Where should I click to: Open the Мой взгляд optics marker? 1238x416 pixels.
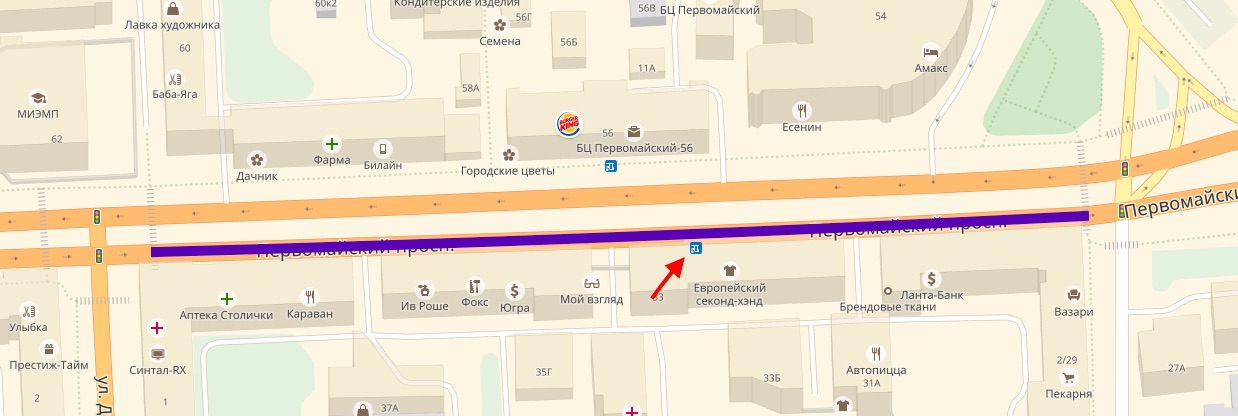tap(591, 282)
